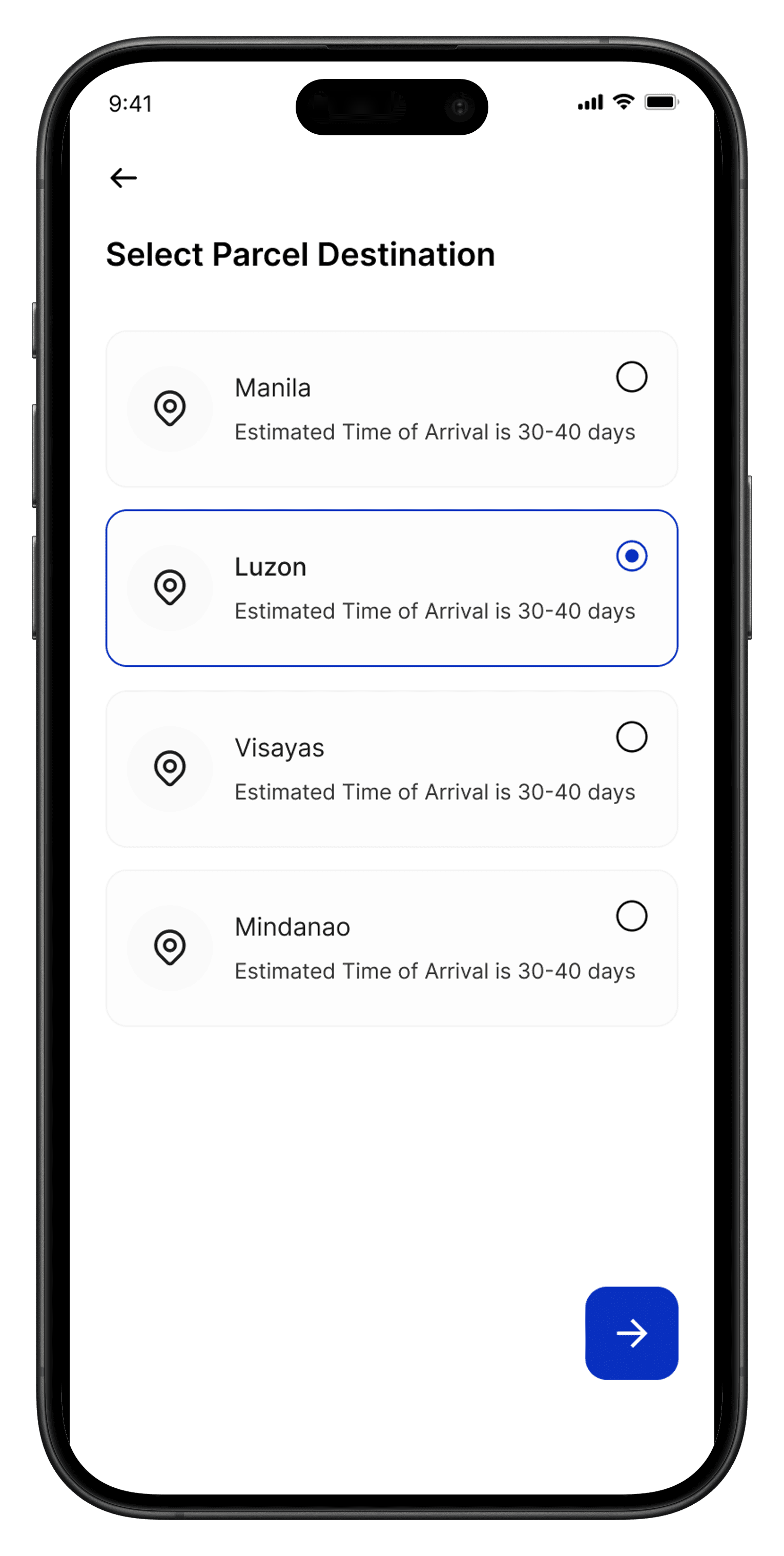The width and height of the screenshot is (784, 1556).
Task: Open the Mindanao destination card
Action: click(x=392, y=947)
